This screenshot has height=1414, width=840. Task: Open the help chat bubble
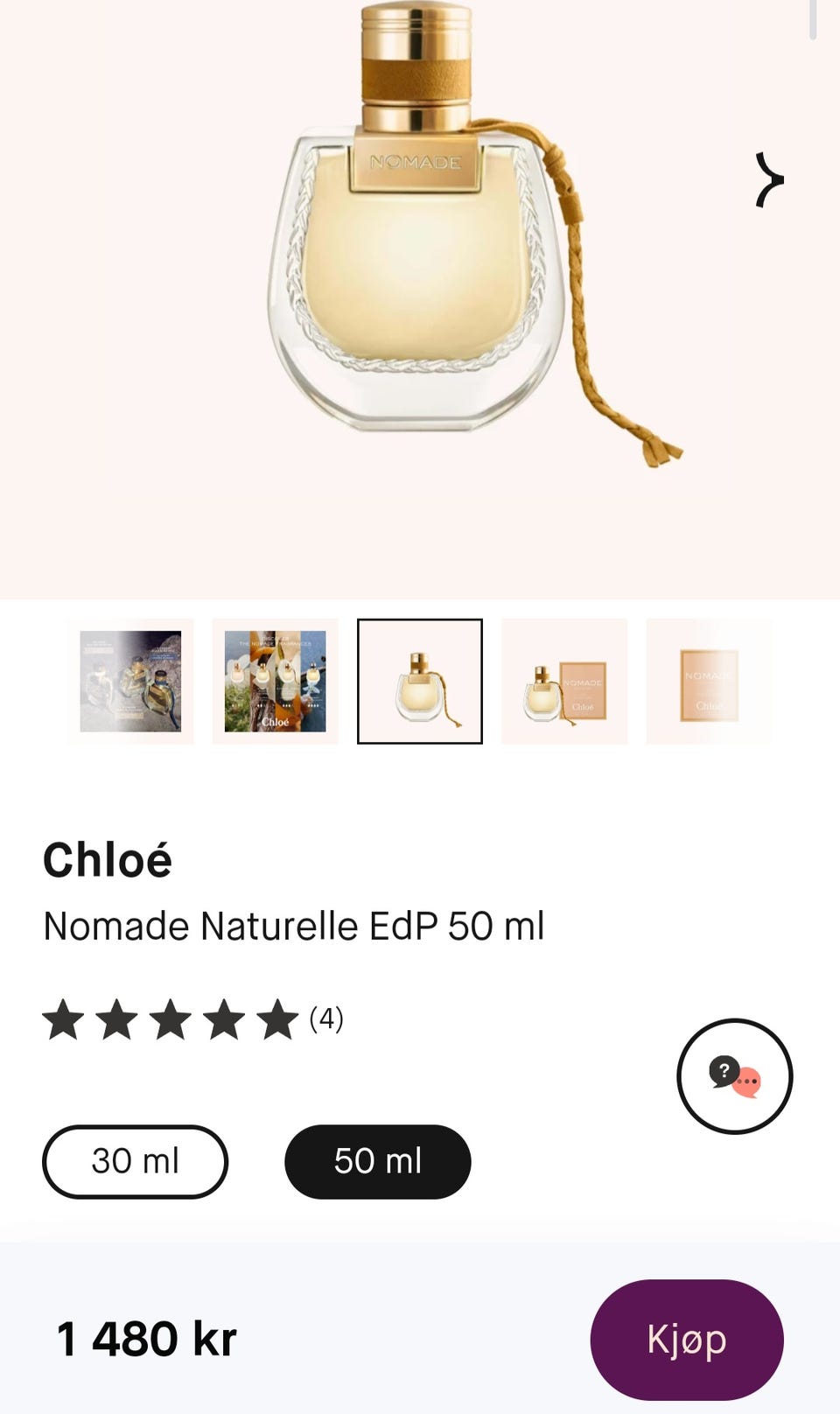point(734,1076)
